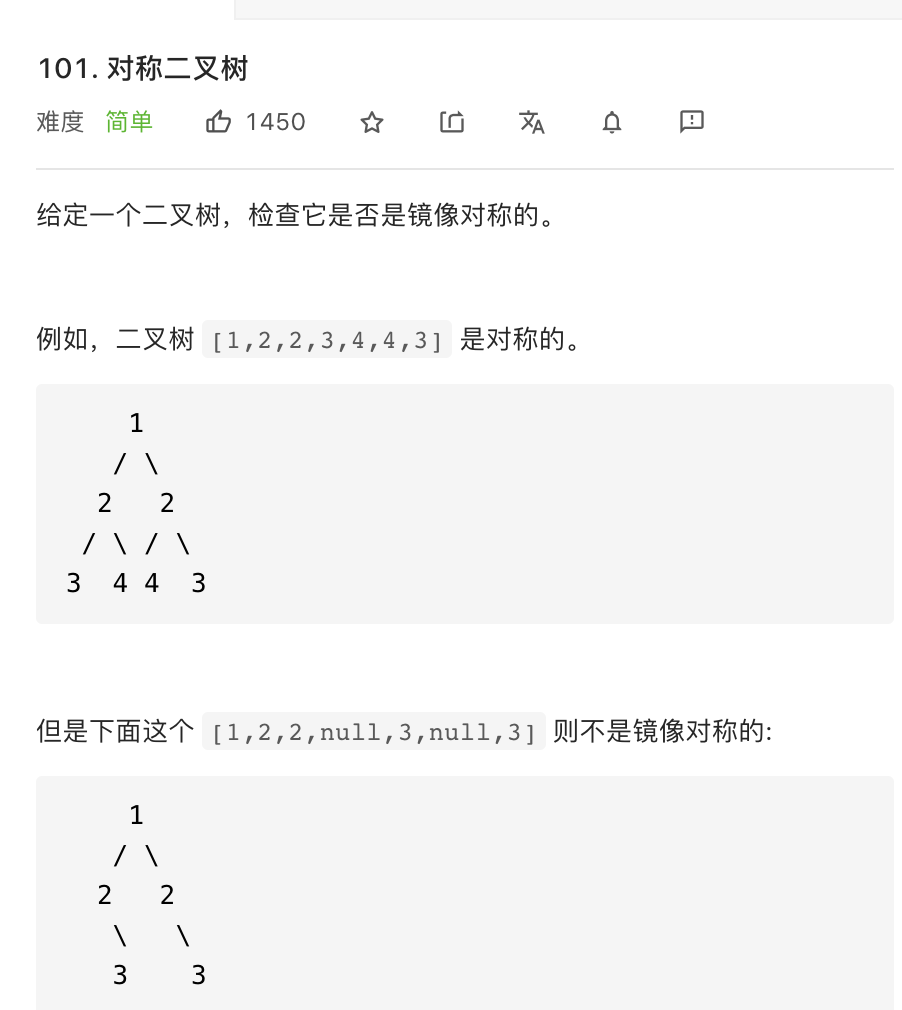Open the feedback comment icon

pyautogui.click(x=691, y=122)
